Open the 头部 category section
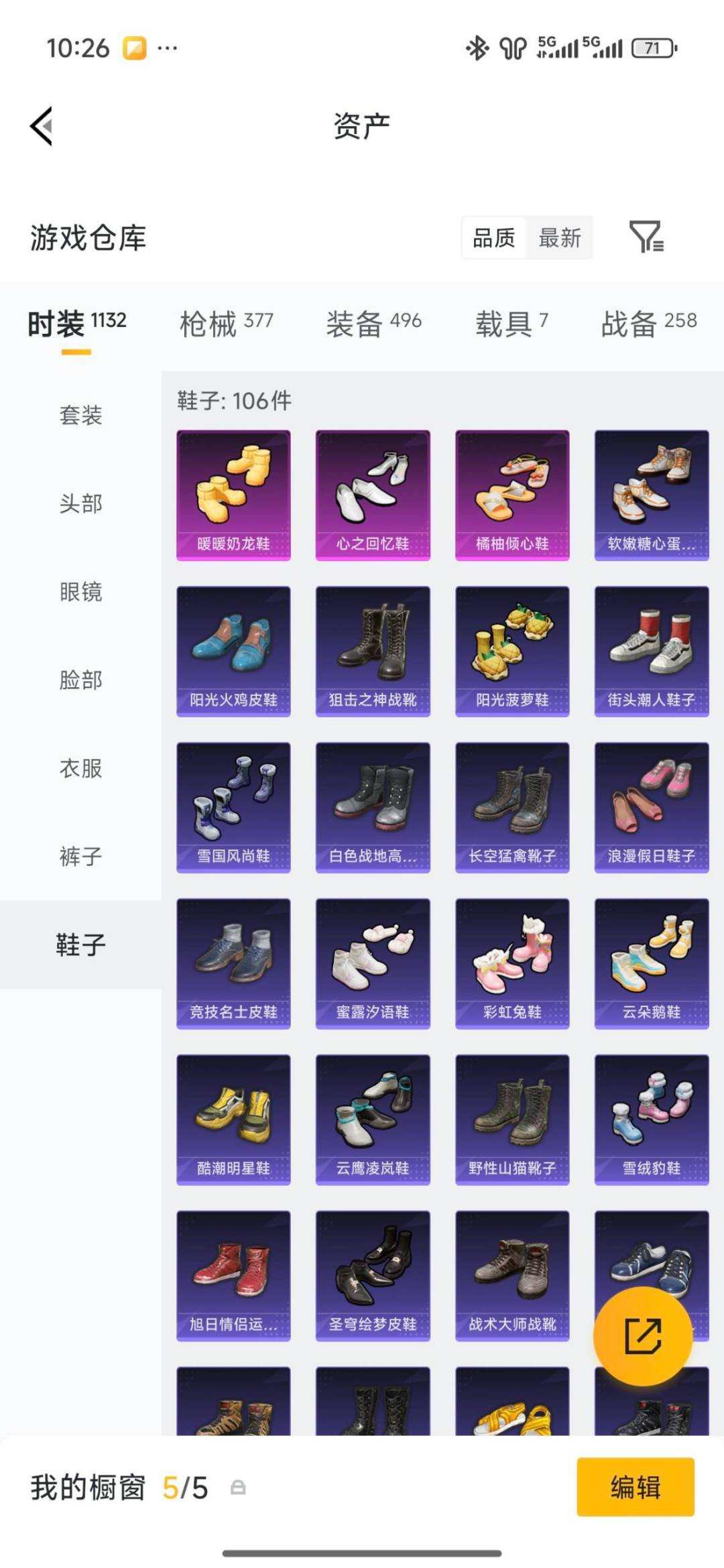Image resolution: width=724 pixels, height=1568 pixels. [x=79, y=504]
